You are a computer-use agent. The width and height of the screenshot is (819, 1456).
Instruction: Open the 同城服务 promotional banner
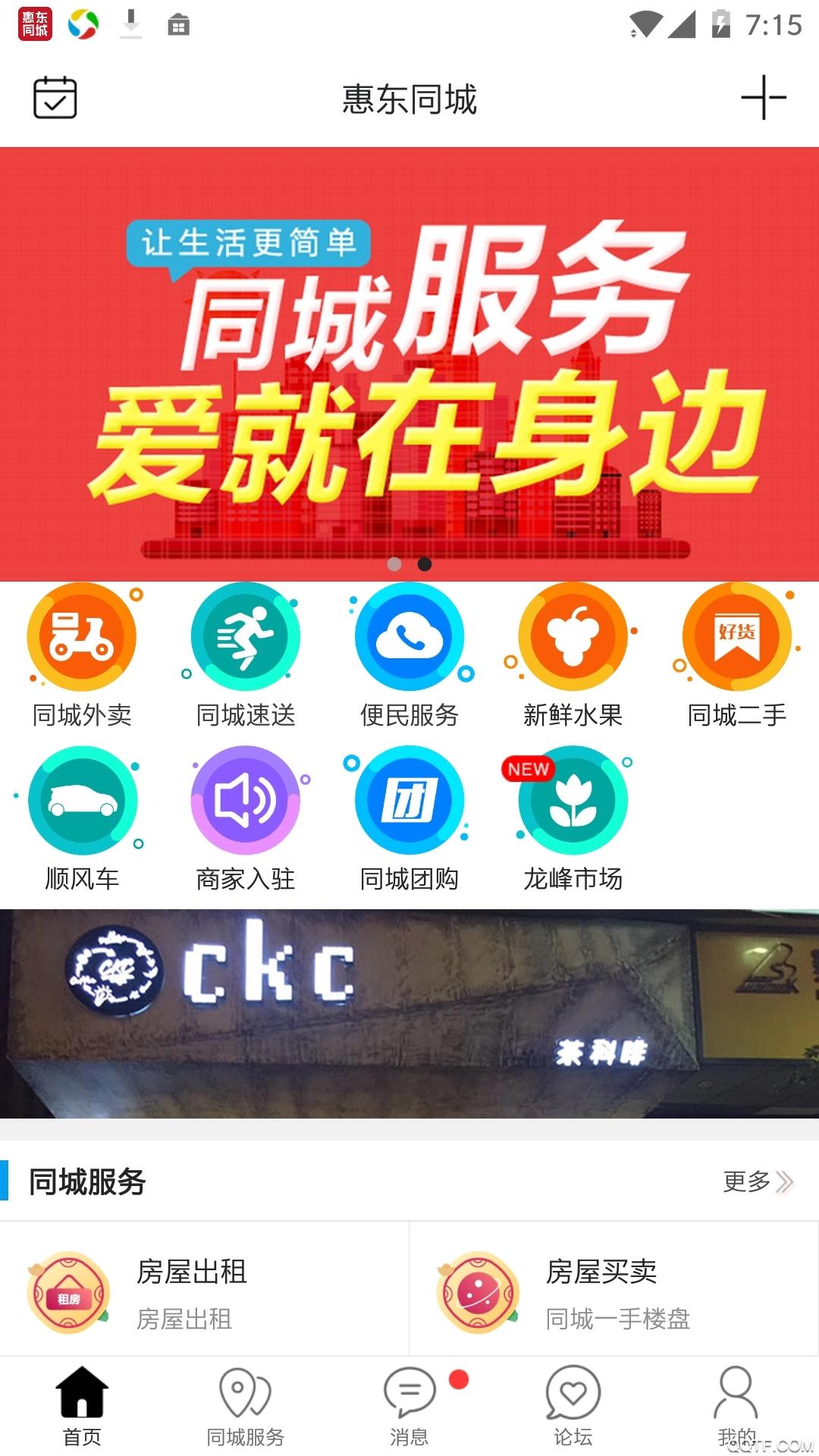click(x=409, y=364)
